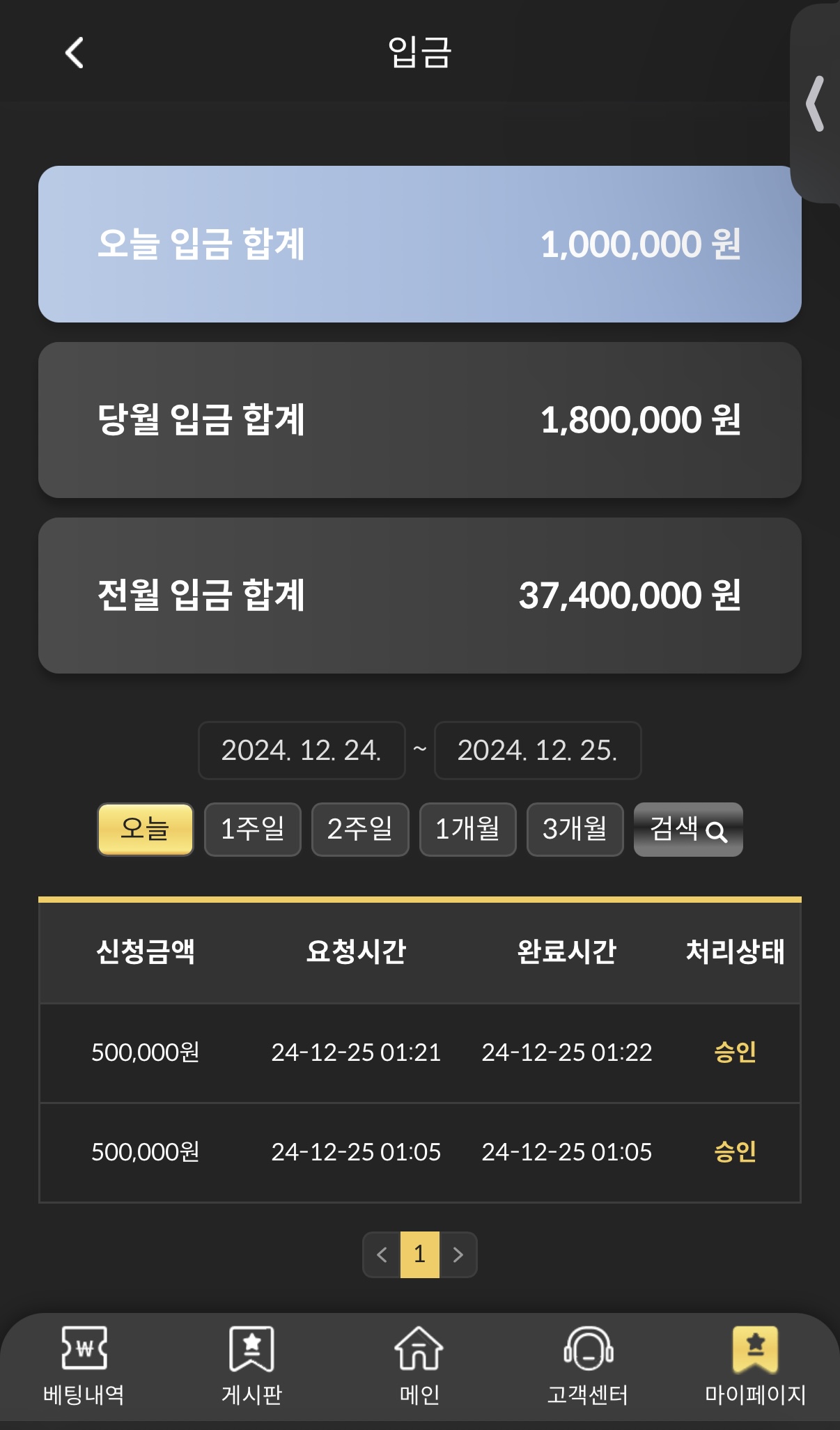This screenshot has width=840, height=1430.
Task: Open the end date field 2024. 12. 25.
Action: point(537,750)
